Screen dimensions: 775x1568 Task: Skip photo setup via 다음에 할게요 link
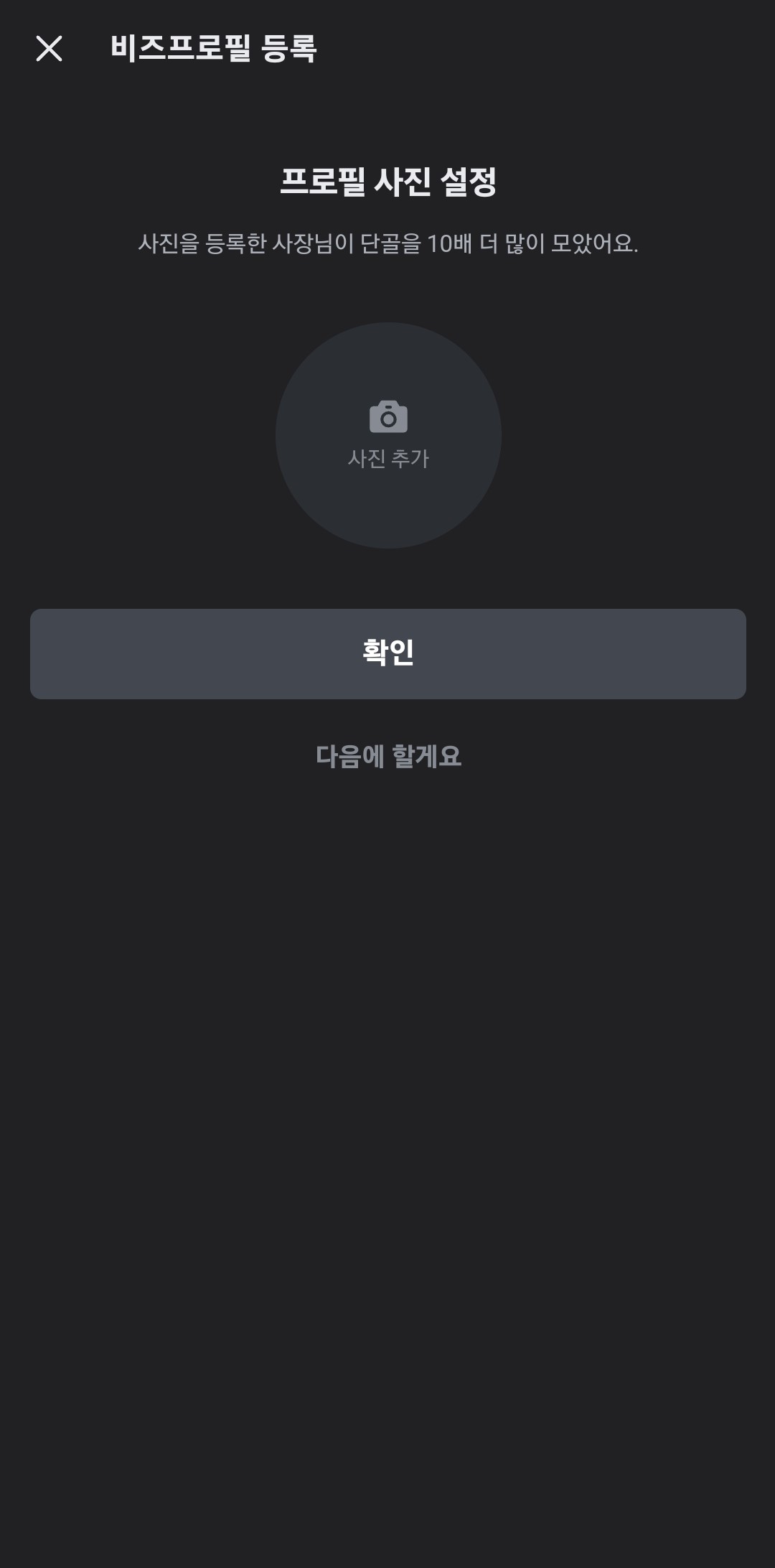[387, 756]
